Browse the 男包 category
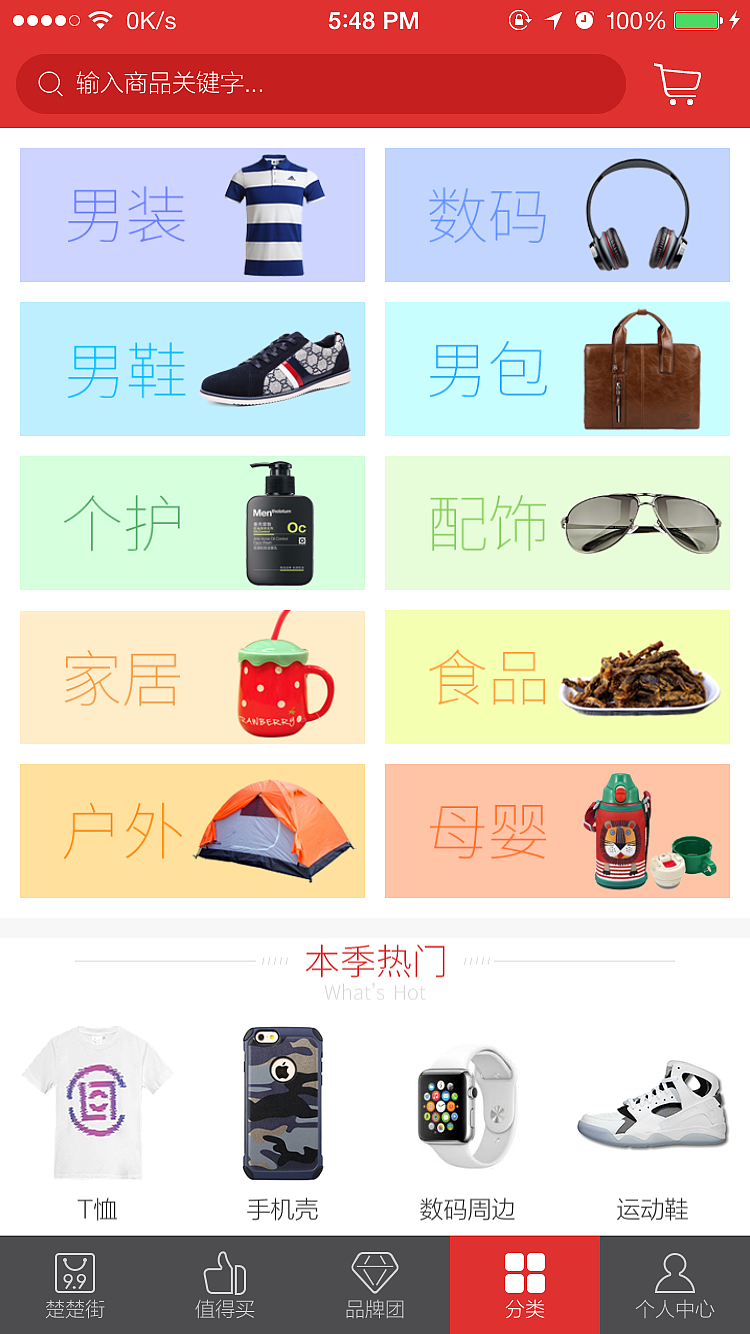 557,369
